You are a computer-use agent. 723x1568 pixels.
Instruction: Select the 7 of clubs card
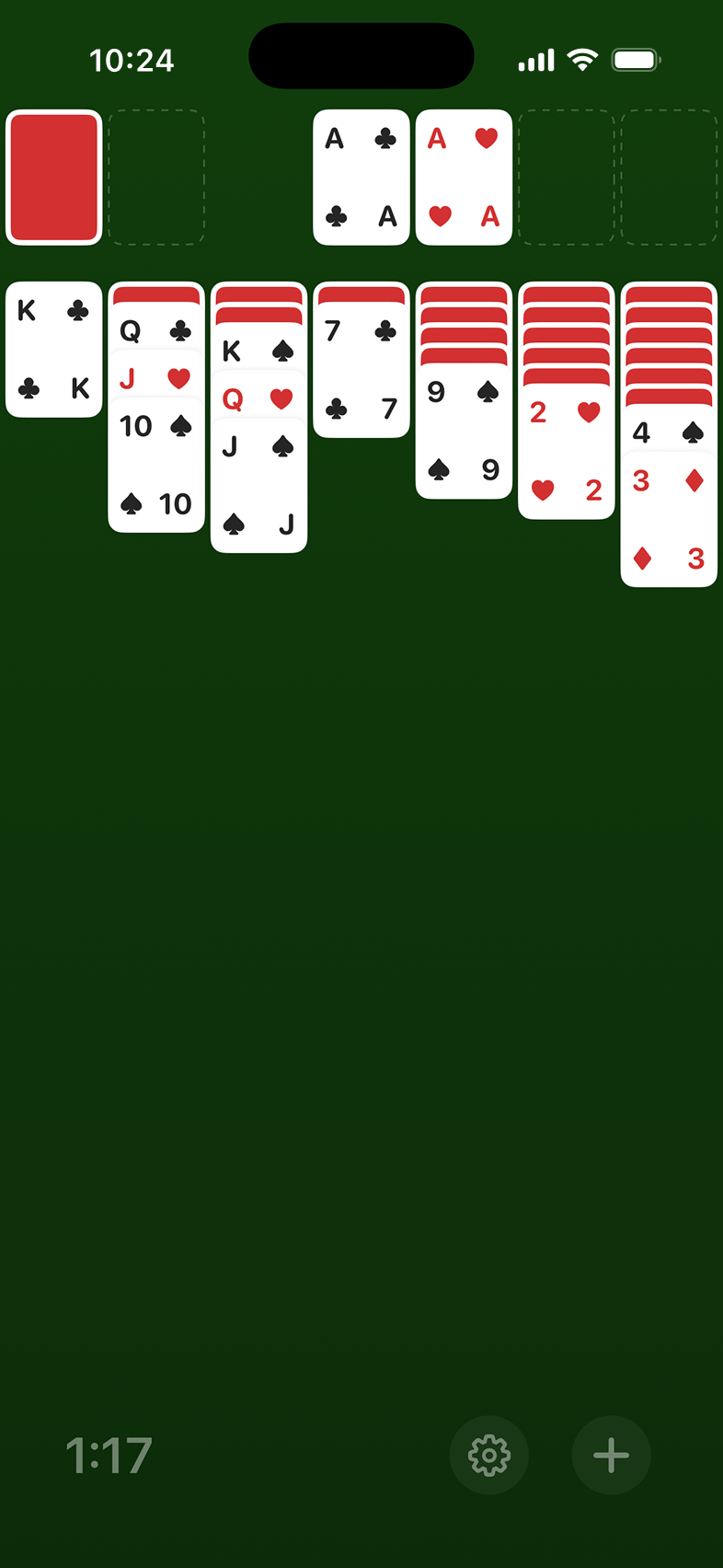(x=361, y=368)
